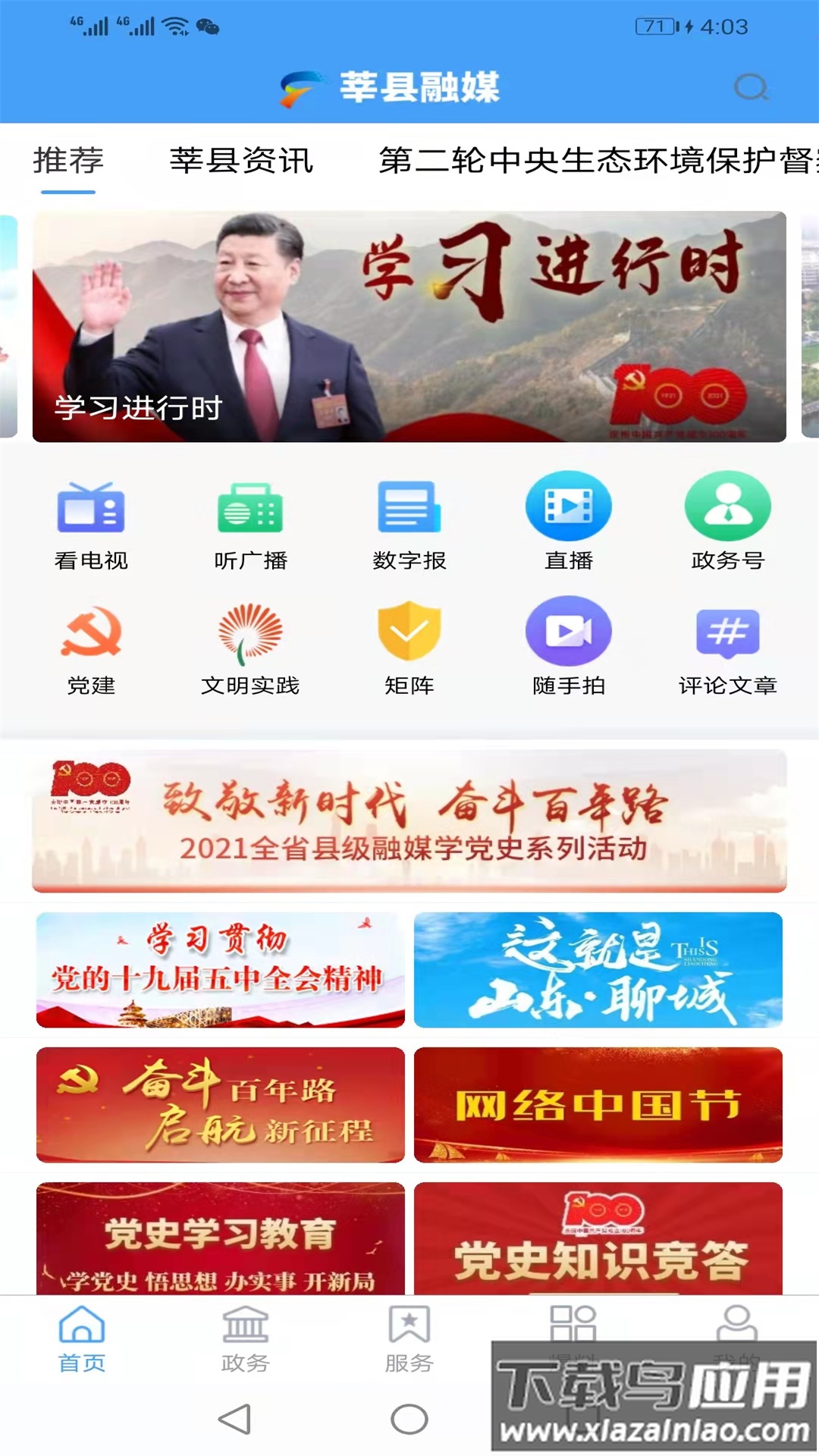Open the search icon in the header
Viewport: 819px width, 1456px height.
click(x=751, y=87)
